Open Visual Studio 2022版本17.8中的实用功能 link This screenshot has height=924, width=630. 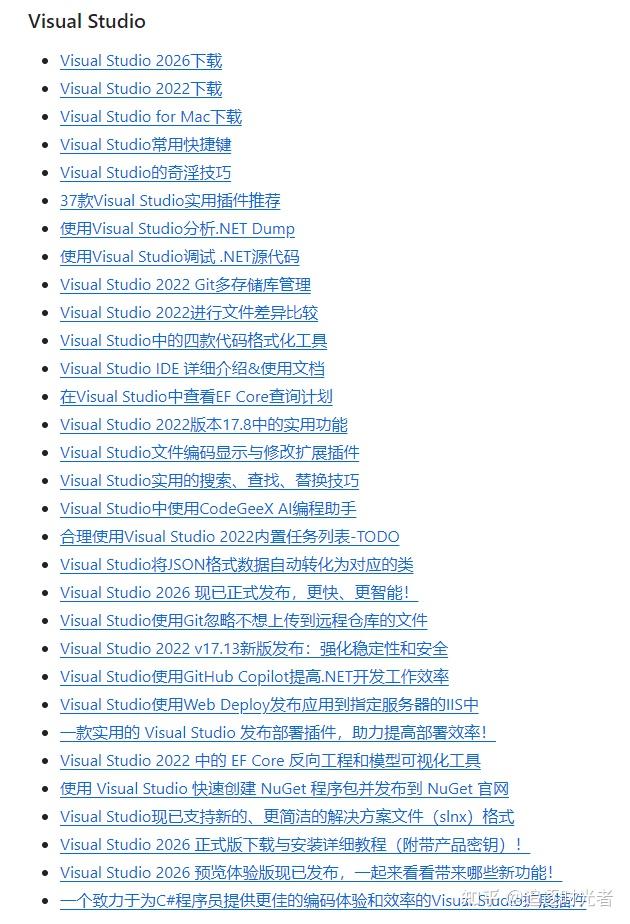[204, 424]
